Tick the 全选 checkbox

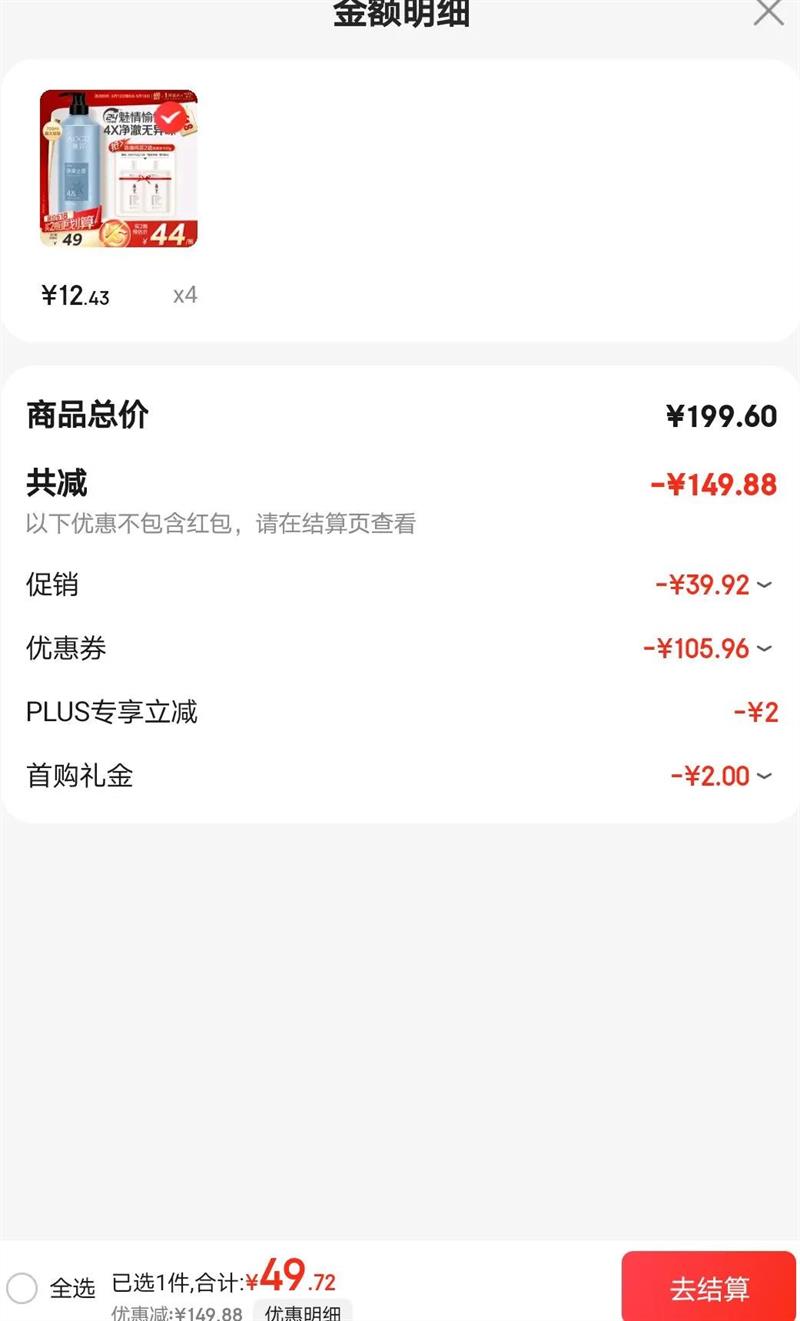point(22,1288)
